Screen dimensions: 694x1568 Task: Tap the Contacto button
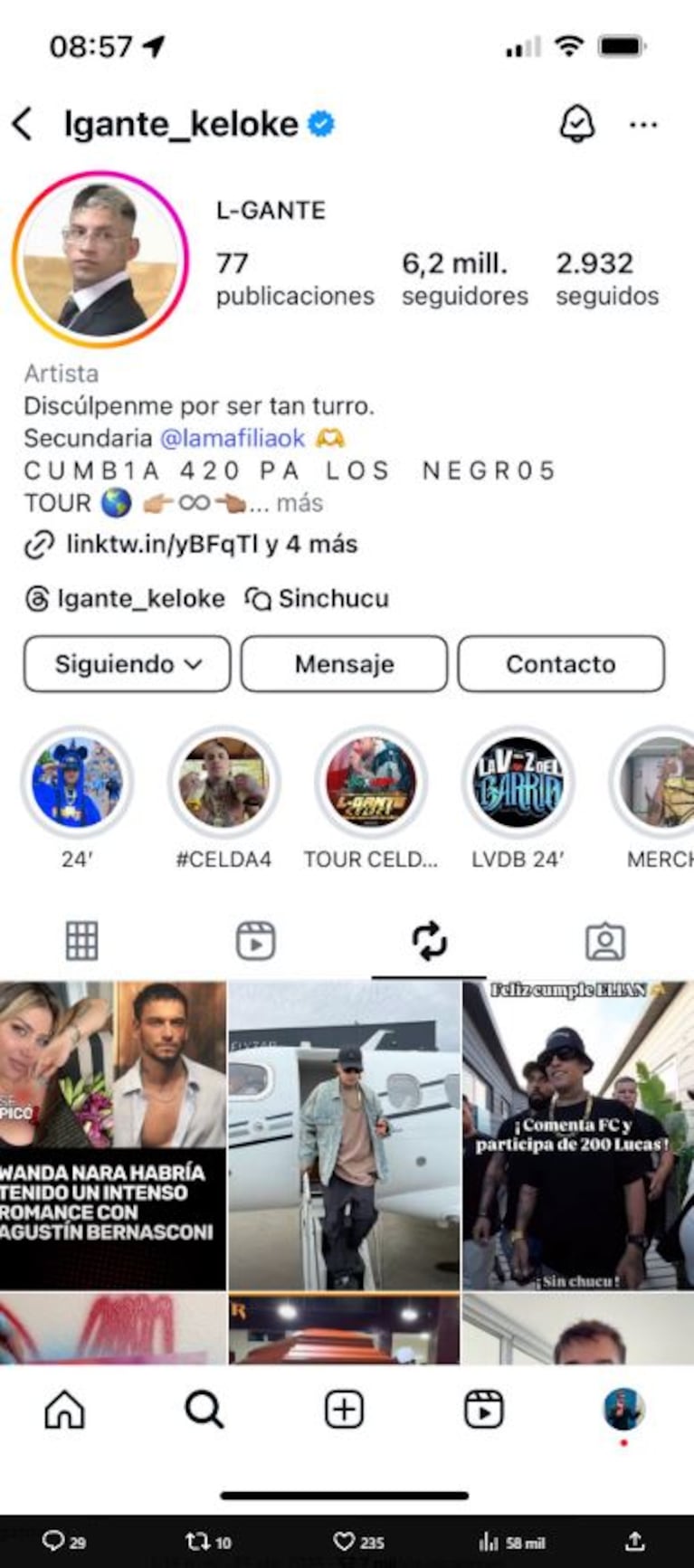click(x=560, y=664)
